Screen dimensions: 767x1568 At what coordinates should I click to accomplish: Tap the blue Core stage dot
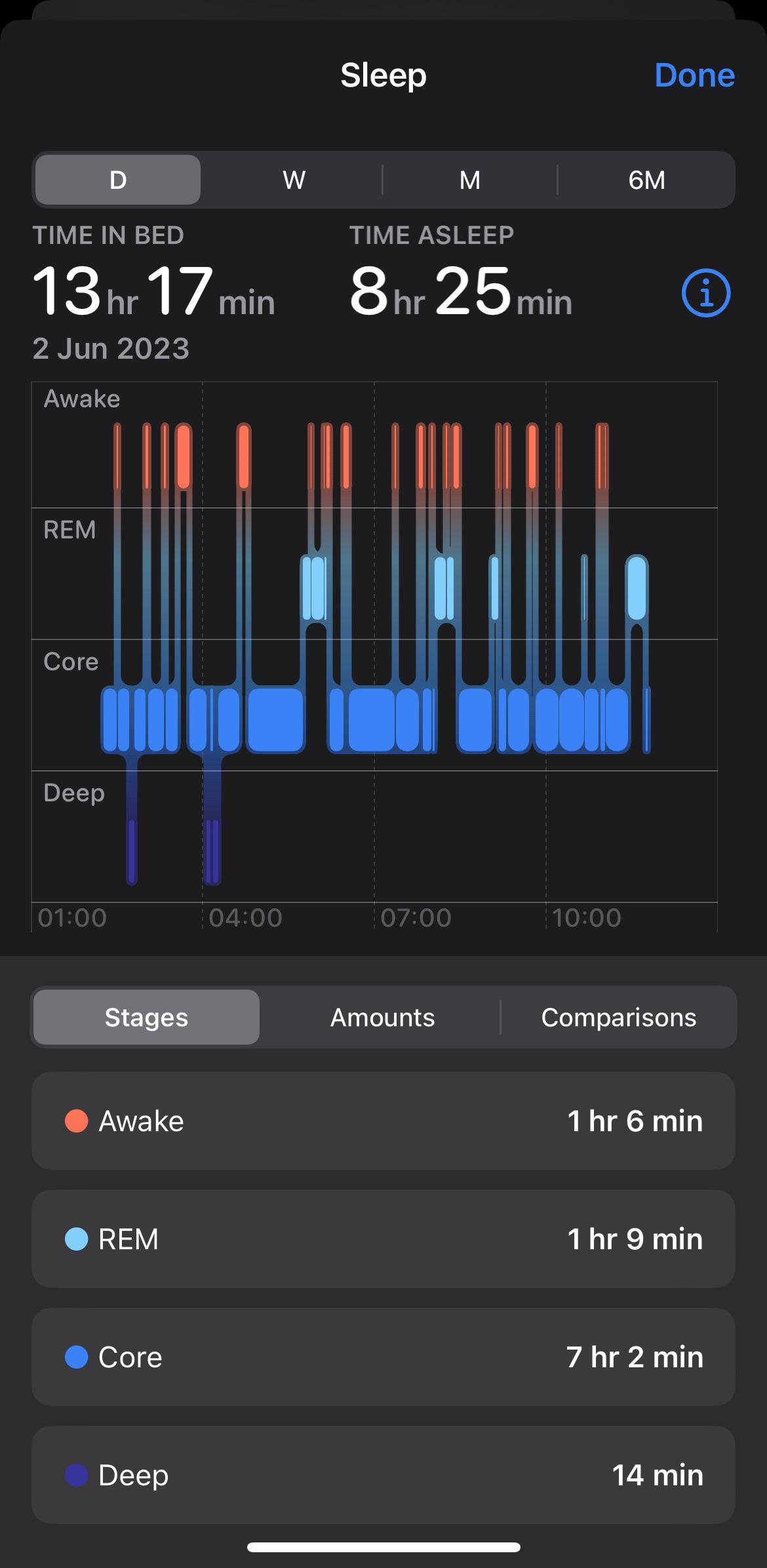tap(77, 1356)
